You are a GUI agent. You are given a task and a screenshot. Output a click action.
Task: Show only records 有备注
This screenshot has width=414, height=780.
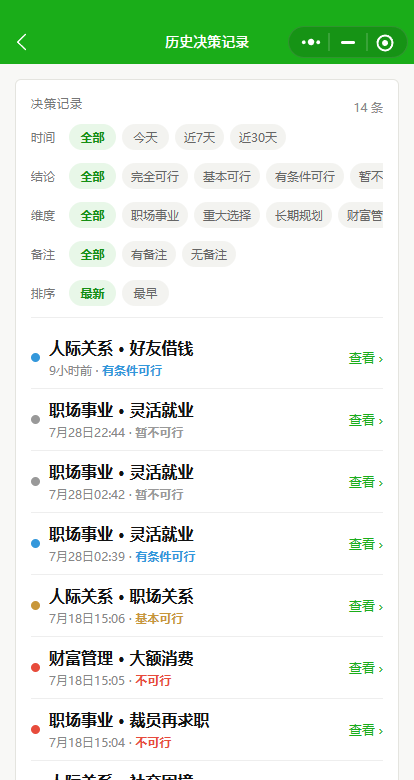(x=149, y=254)
